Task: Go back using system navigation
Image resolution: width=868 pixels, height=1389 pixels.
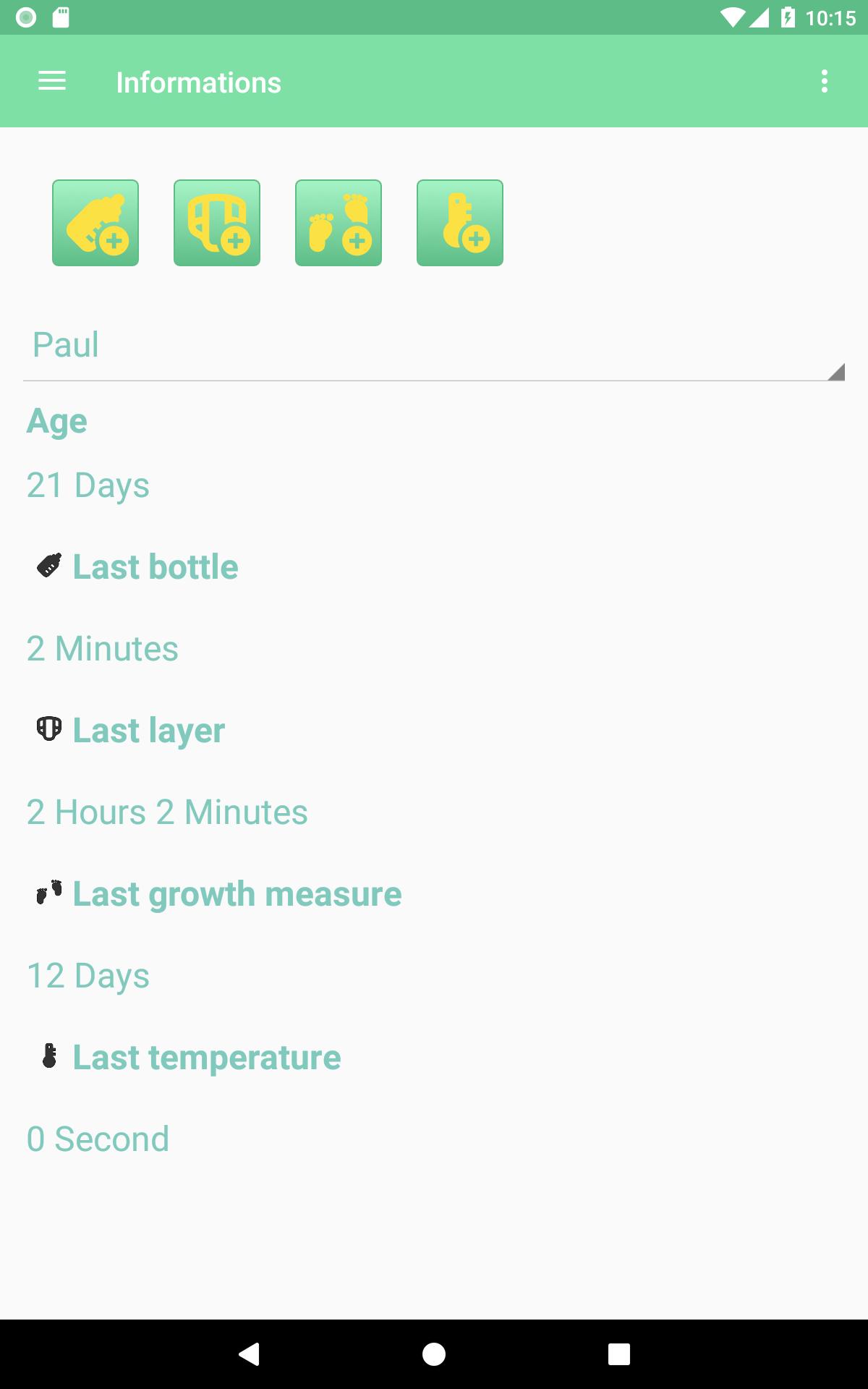Action: [x=249, y=1354]
